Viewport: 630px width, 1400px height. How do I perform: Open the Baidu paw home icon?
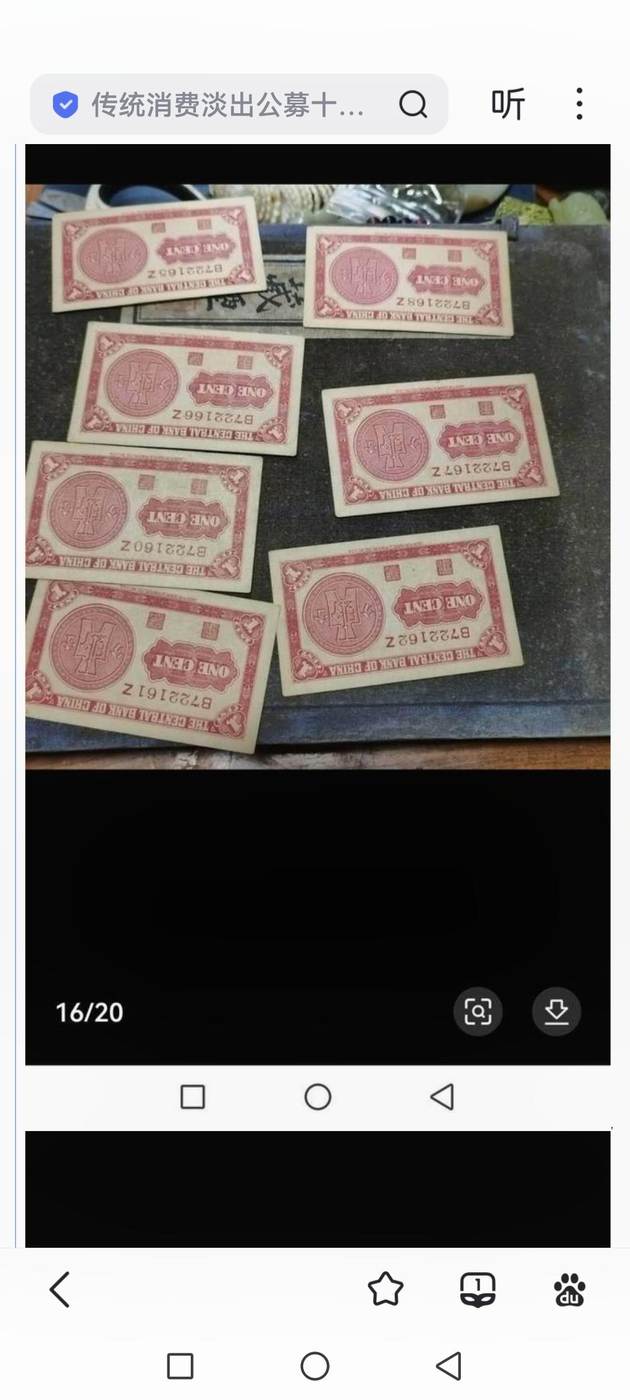click(570, 1290)
